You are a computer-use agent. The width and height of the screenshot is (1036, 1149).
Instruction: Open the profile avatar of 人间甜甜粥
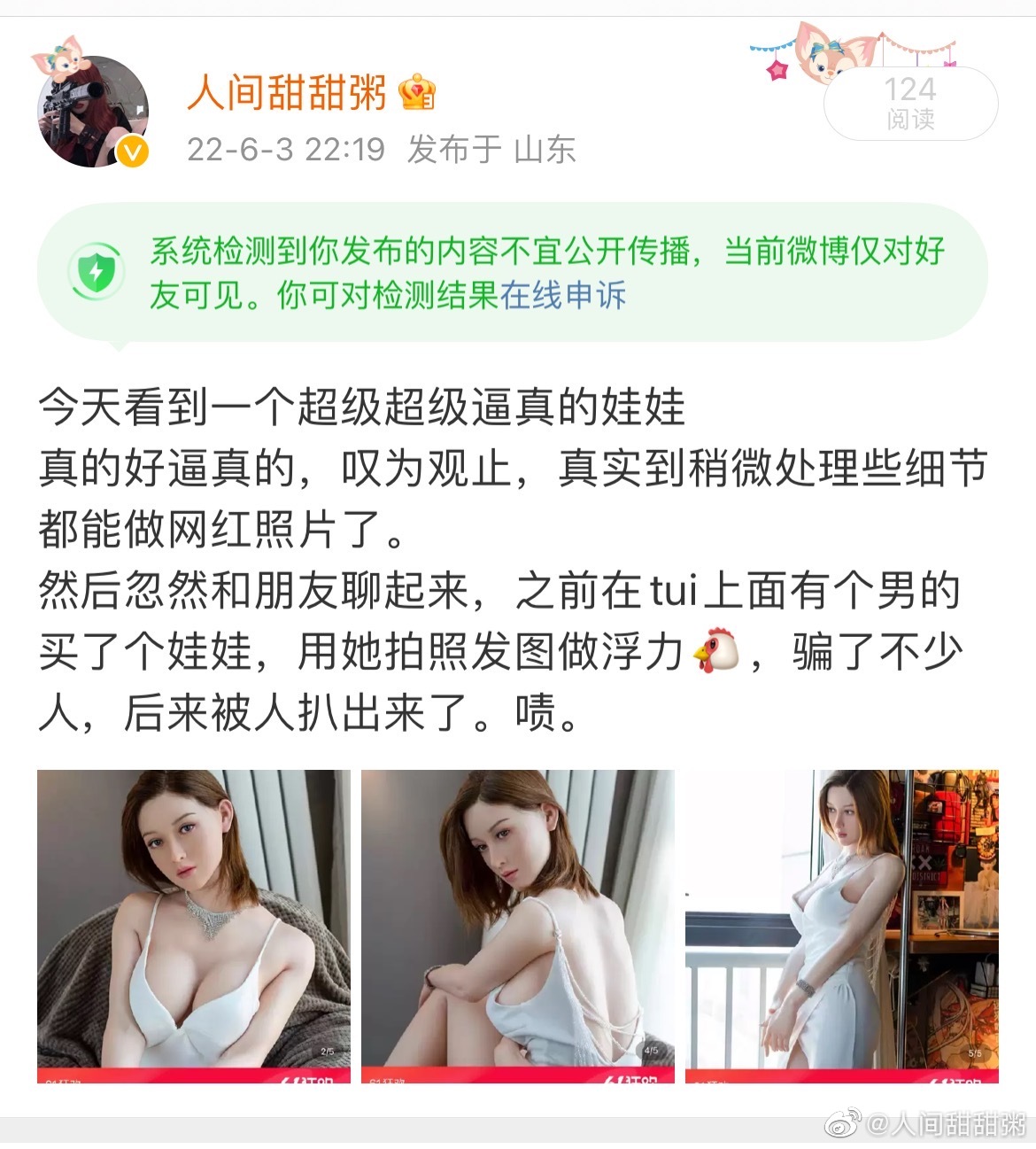[x=91, y=111]
